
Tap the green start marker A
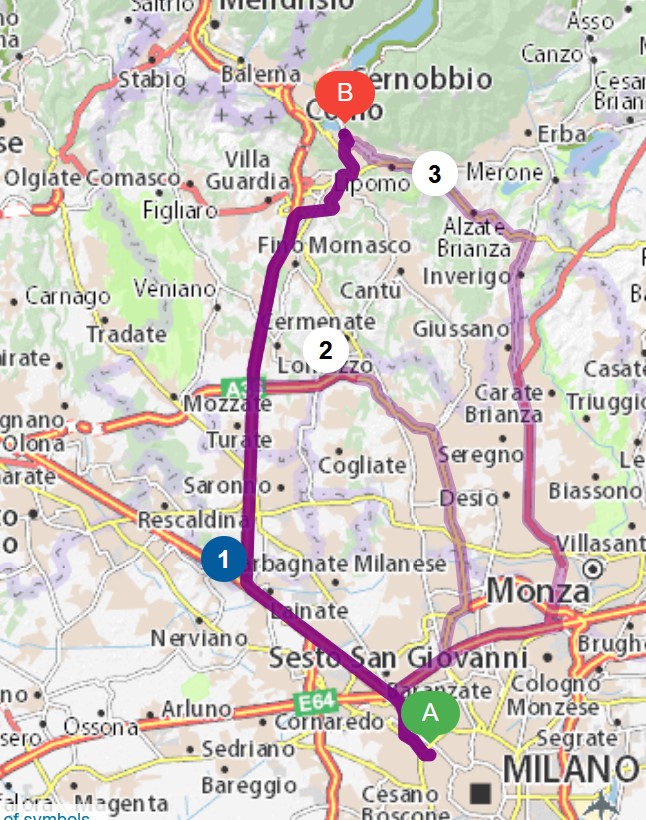(x=431, y=715)
